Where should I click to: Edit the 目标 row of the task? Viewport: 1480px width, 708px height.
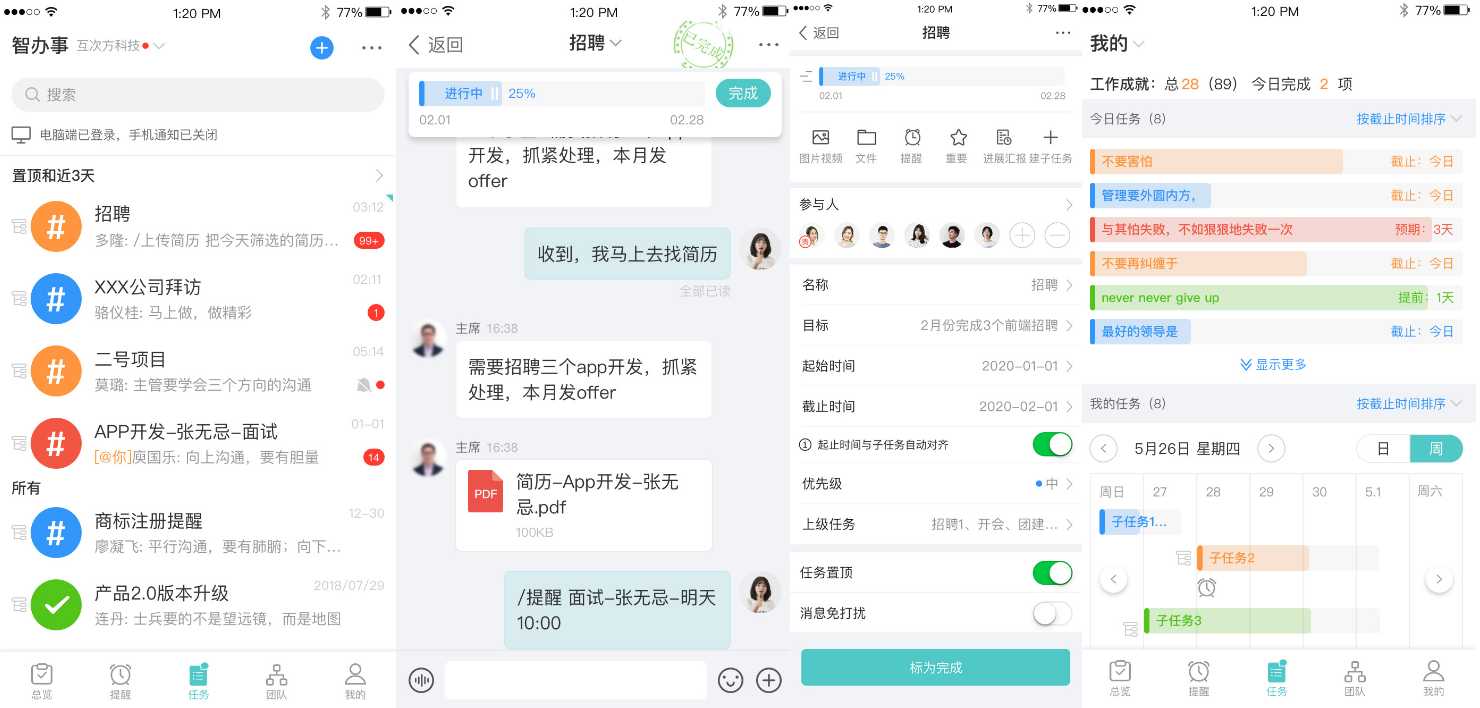pyautogui.click(x=935, y=325)
